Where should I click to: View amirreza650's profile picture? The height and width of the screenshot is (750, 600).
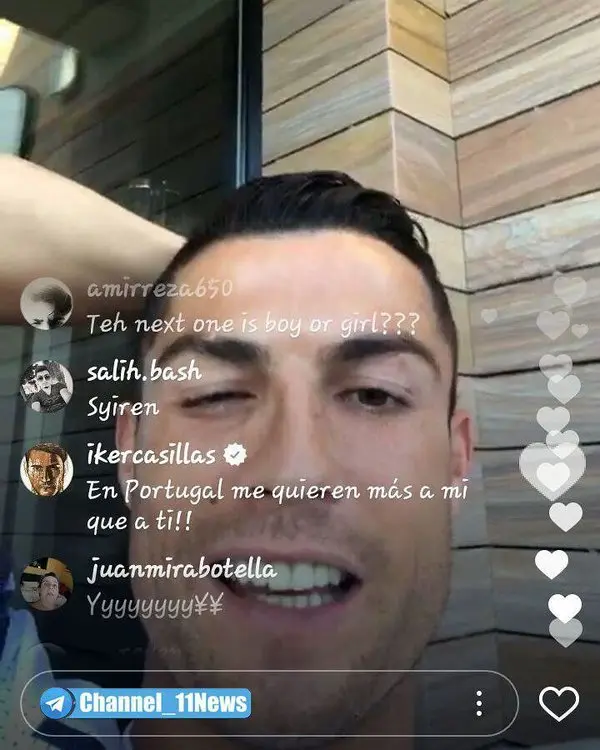pyautogui.click(x=46, y=303)
